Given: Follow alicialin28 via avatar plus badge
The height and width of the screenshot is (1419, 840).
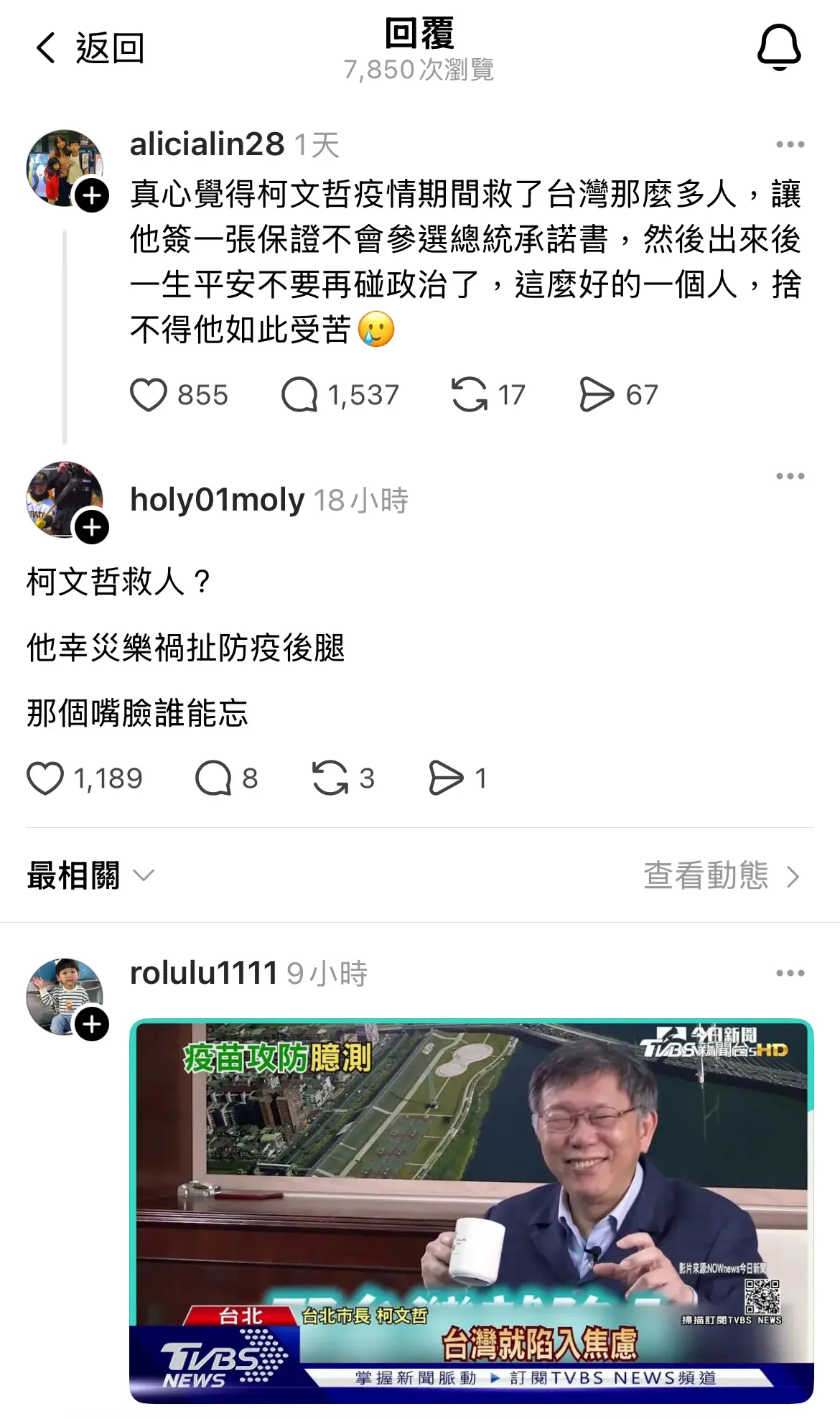Looking at the screenshot, I should (92, 195).
